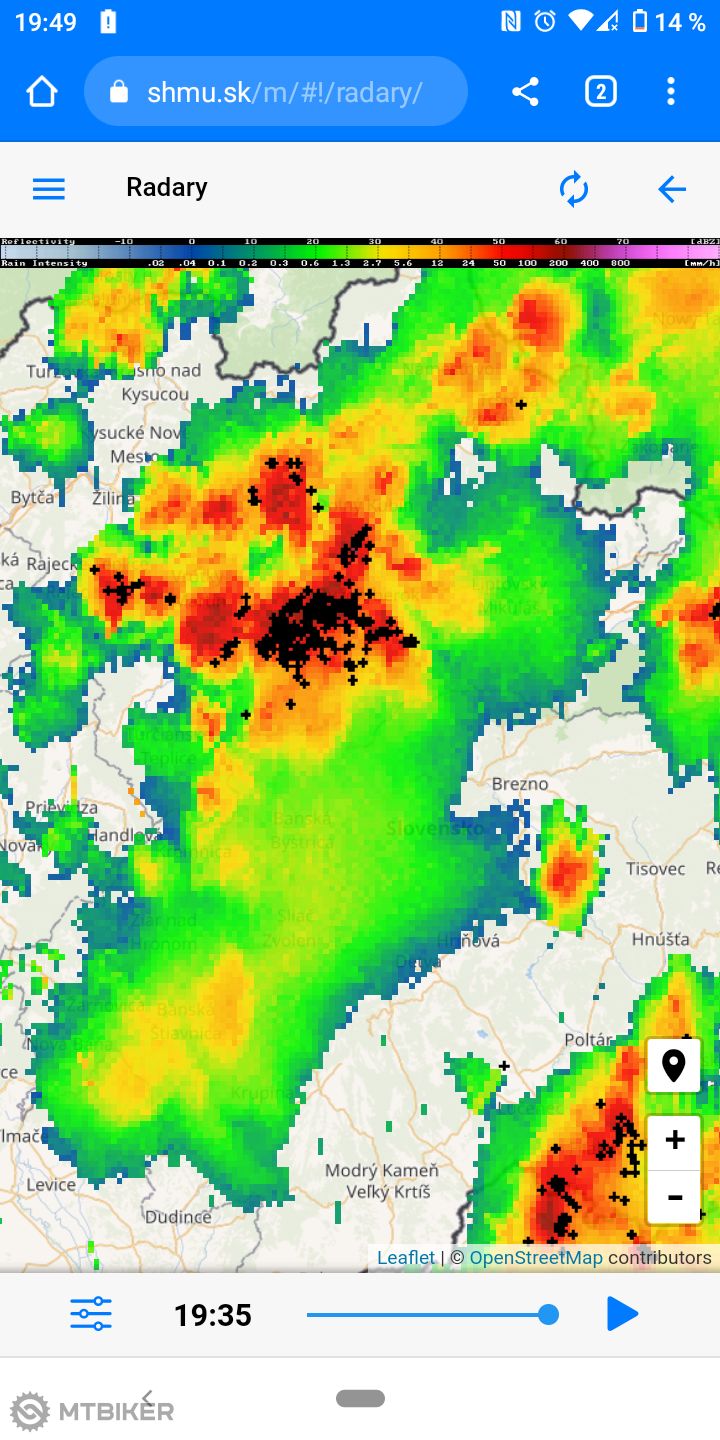720x1440 pixels.
Task: Open the OpenStreetMap contributors link
Action: coord(536,1257)
